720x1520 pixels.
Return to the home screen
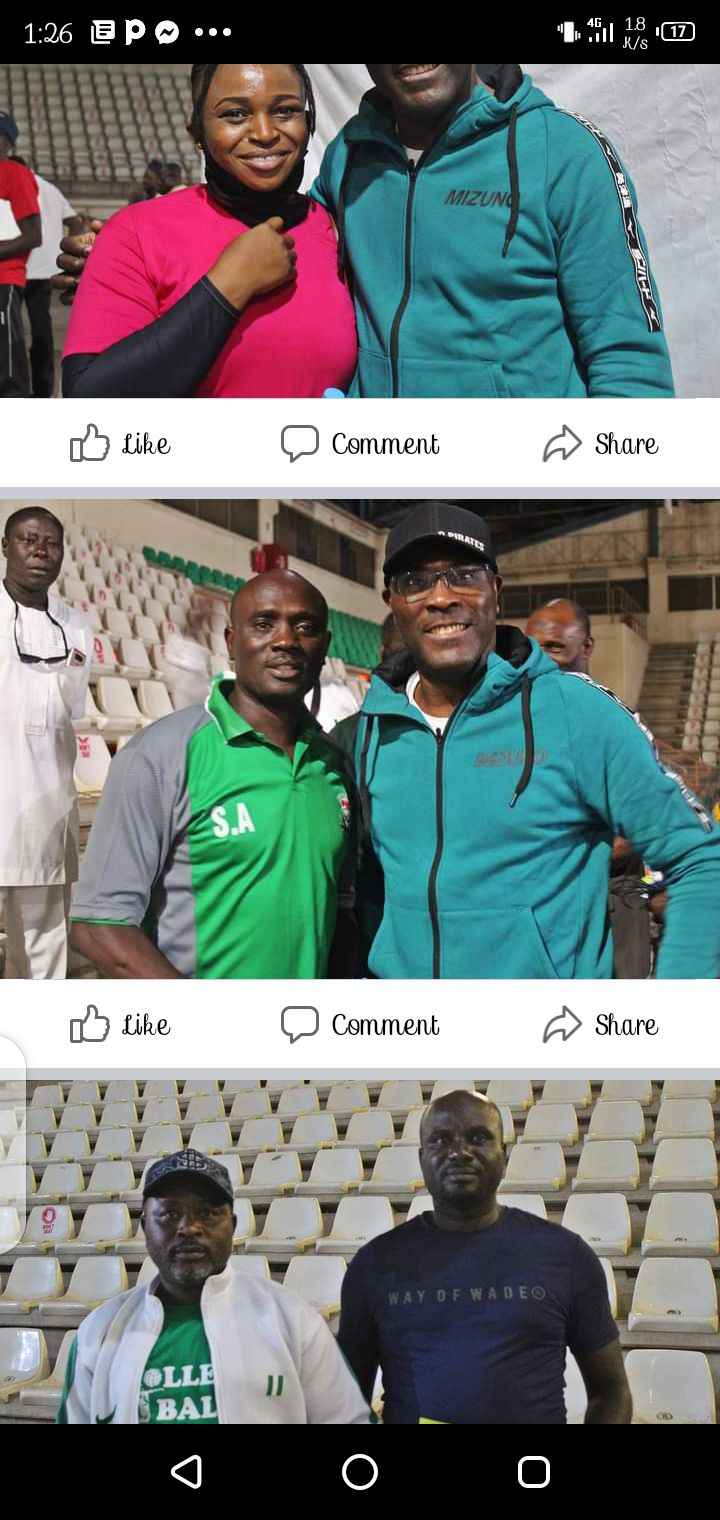click(x=360, y=1472)
